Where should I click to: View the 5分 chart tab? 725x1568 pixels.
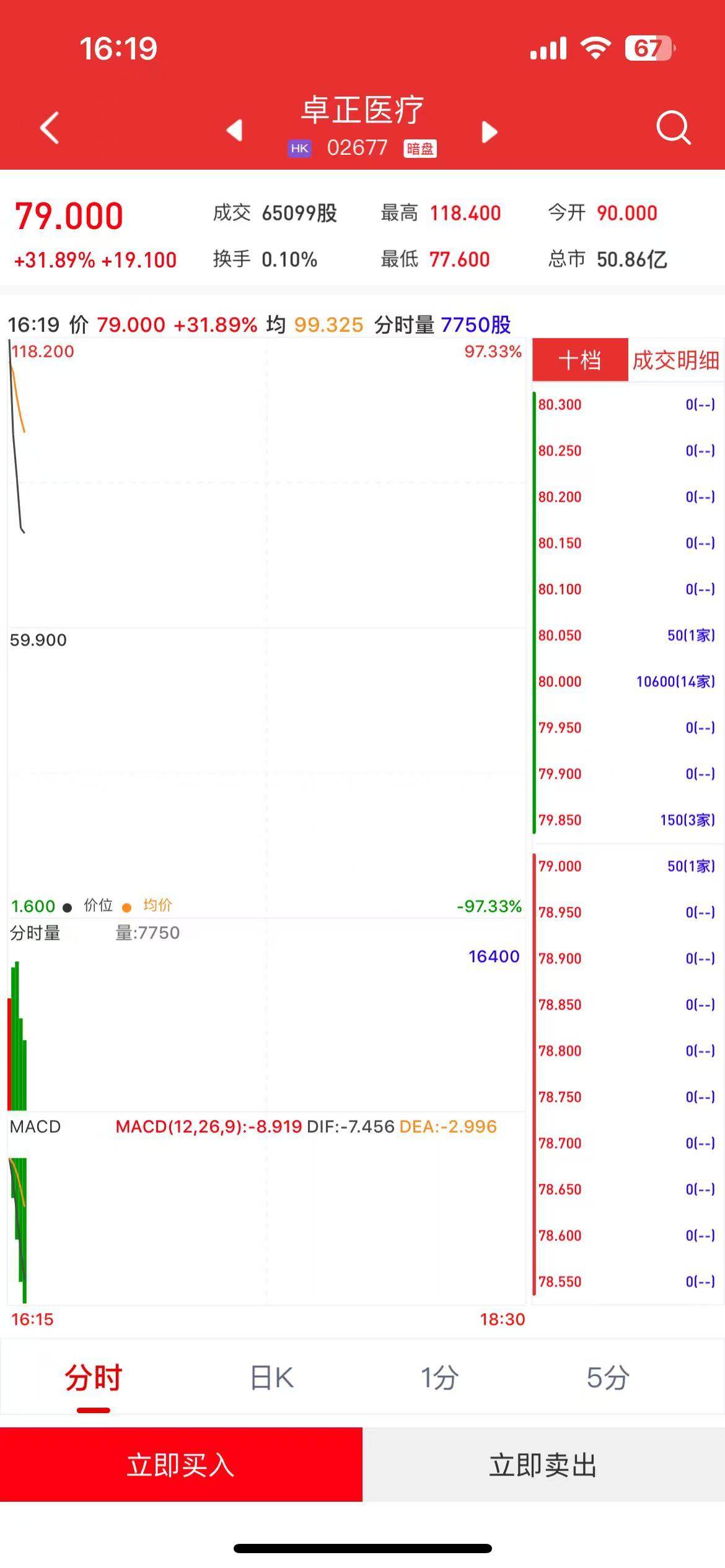(608, 1378)
